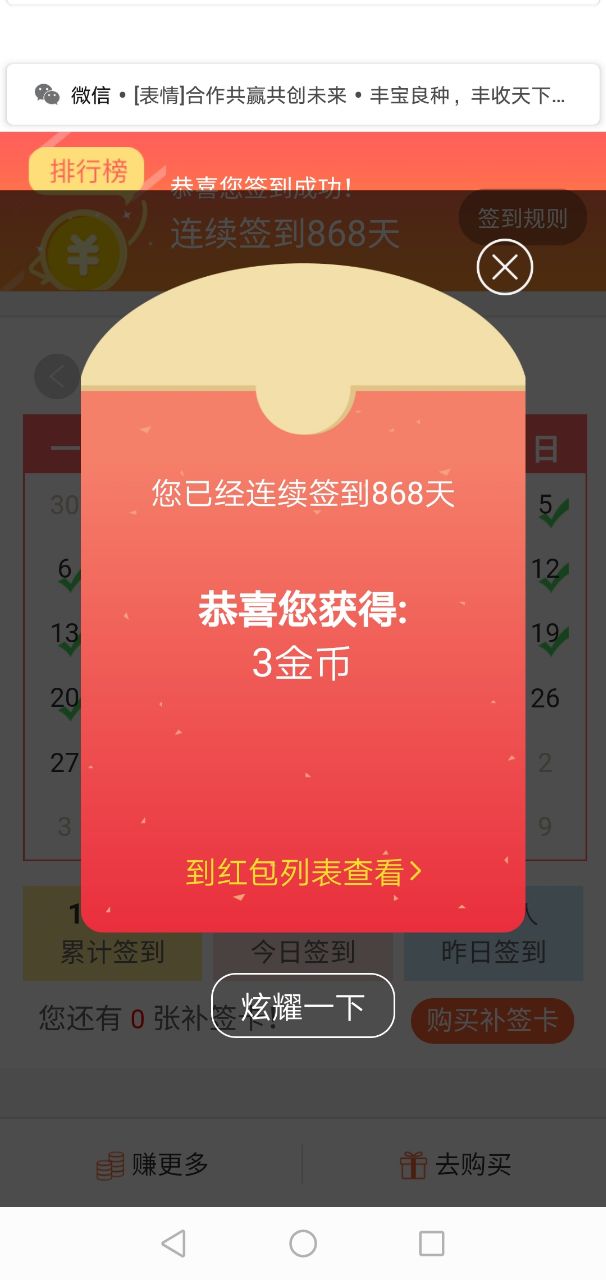Go to 去购买 shop
606x1280 pixels.
point(455,1164)
